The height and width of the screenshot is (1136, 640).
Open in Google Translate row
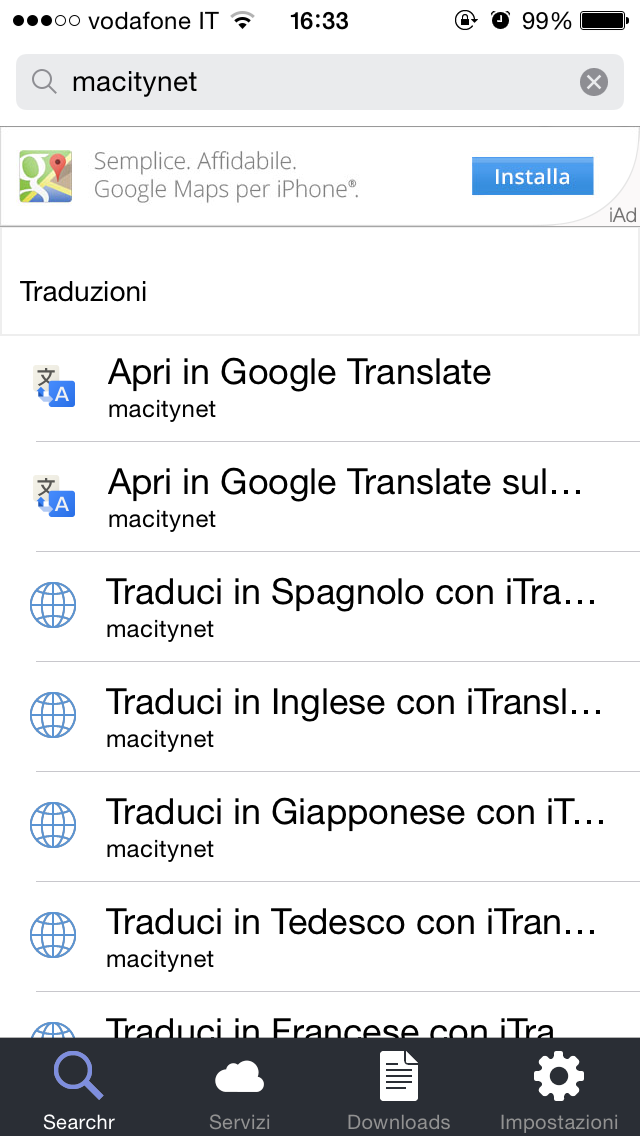pyautogui.click(x=320, y=387)
